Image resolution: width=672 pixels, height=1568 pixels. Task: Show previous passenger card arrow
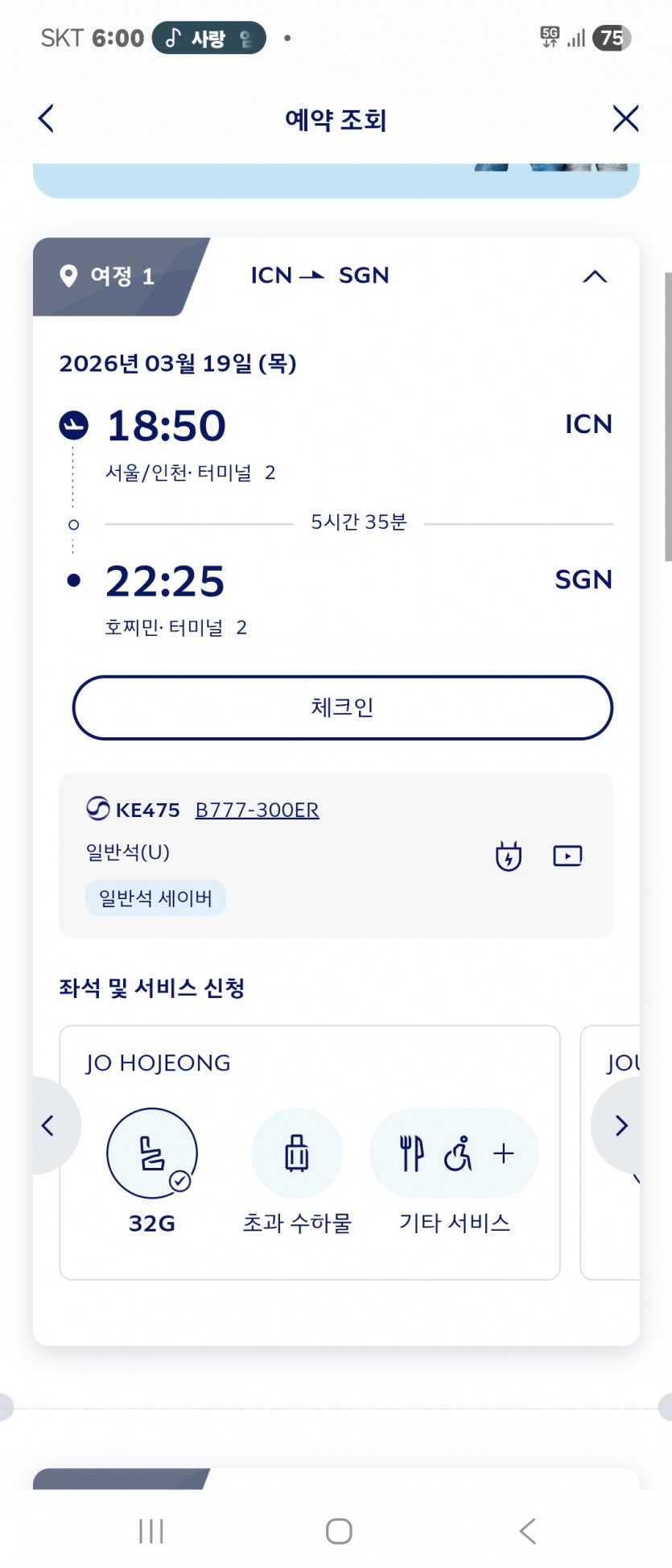click(x=48, y=1125)
